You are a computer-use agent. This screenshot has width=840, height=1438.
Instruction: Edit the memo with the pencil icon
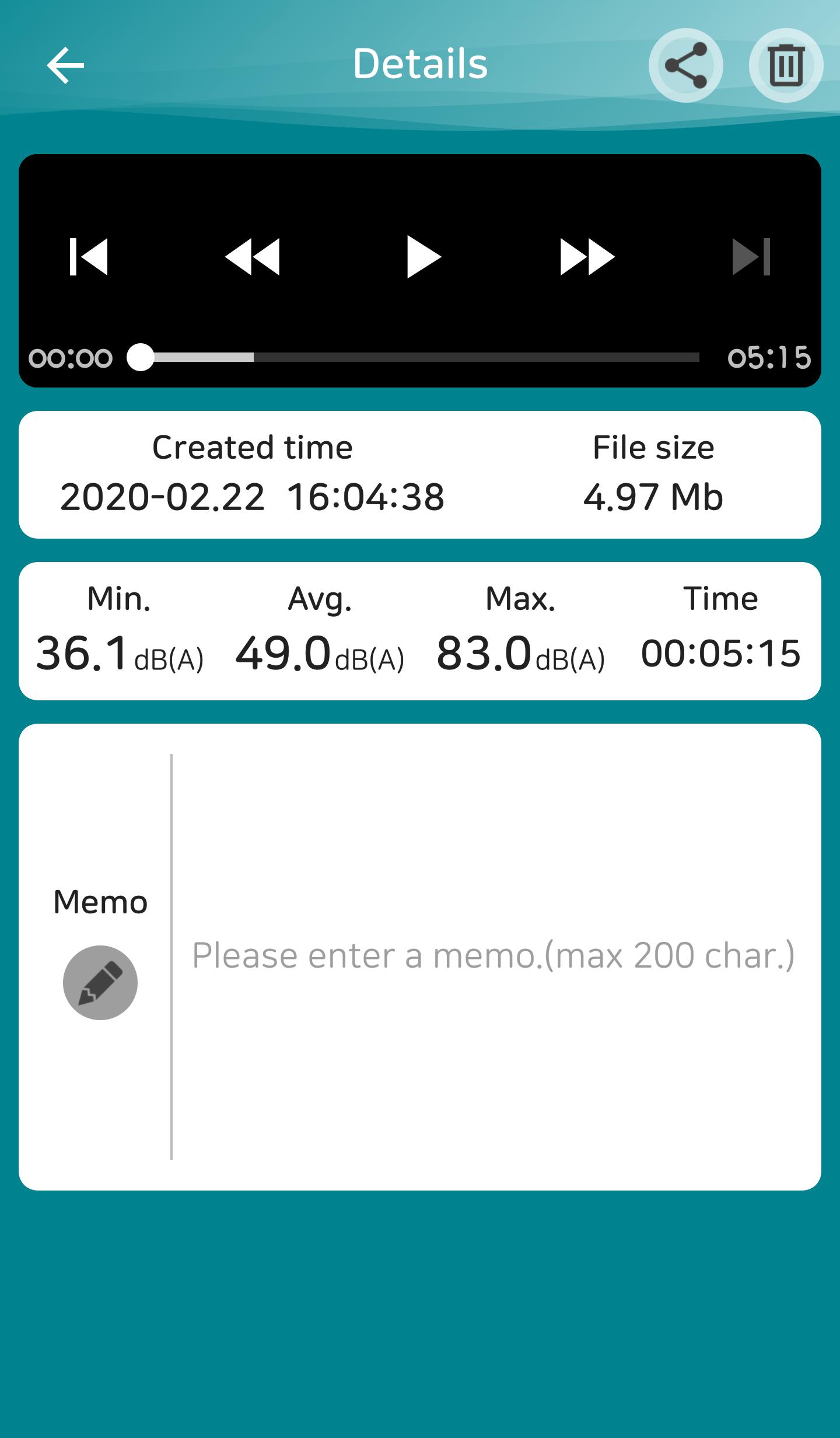[100, 983]
